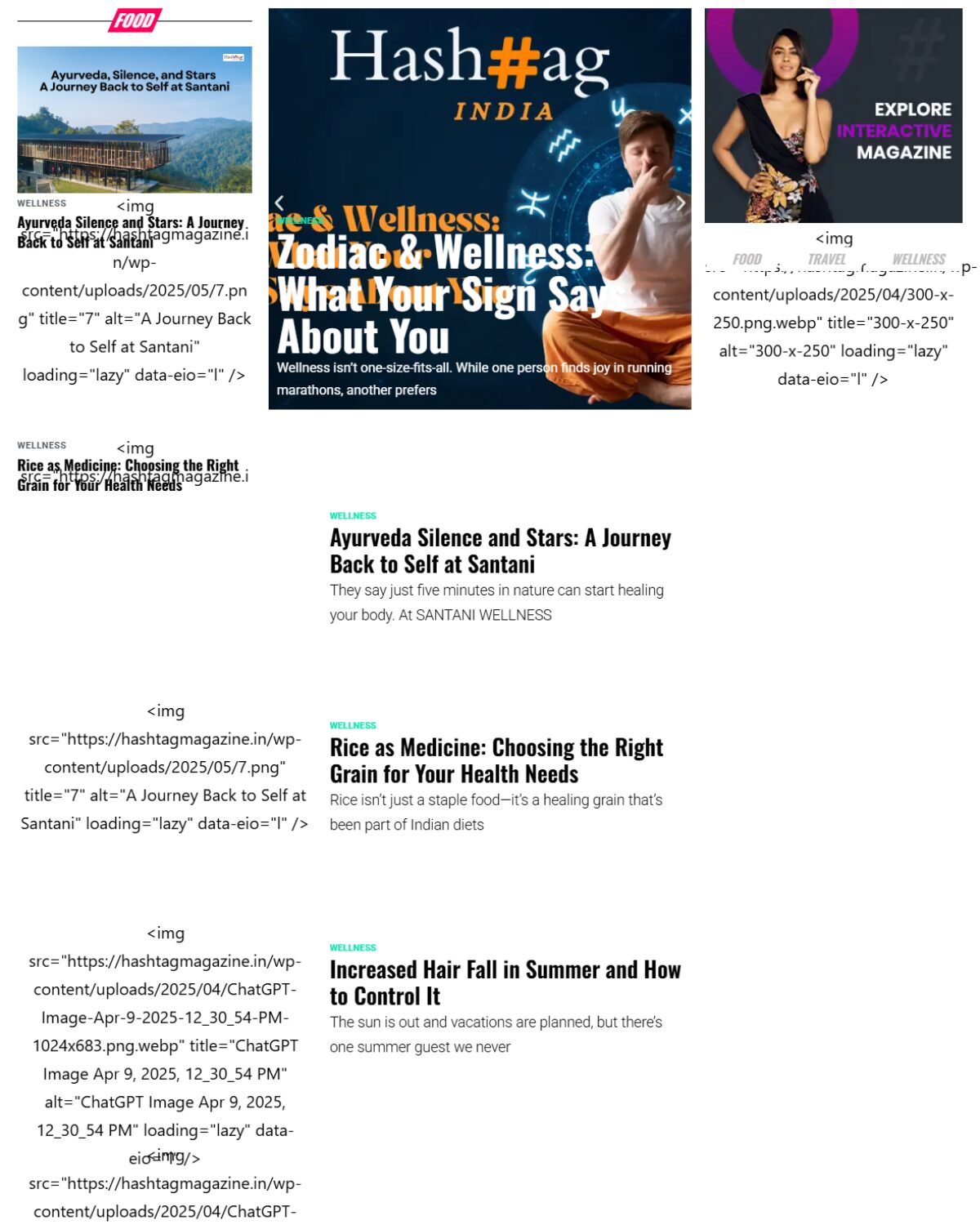This screenshot has height=1225, width=980.
Task: Tap the Wellness tag above Hair Fall article
Action: pos(353,947)
